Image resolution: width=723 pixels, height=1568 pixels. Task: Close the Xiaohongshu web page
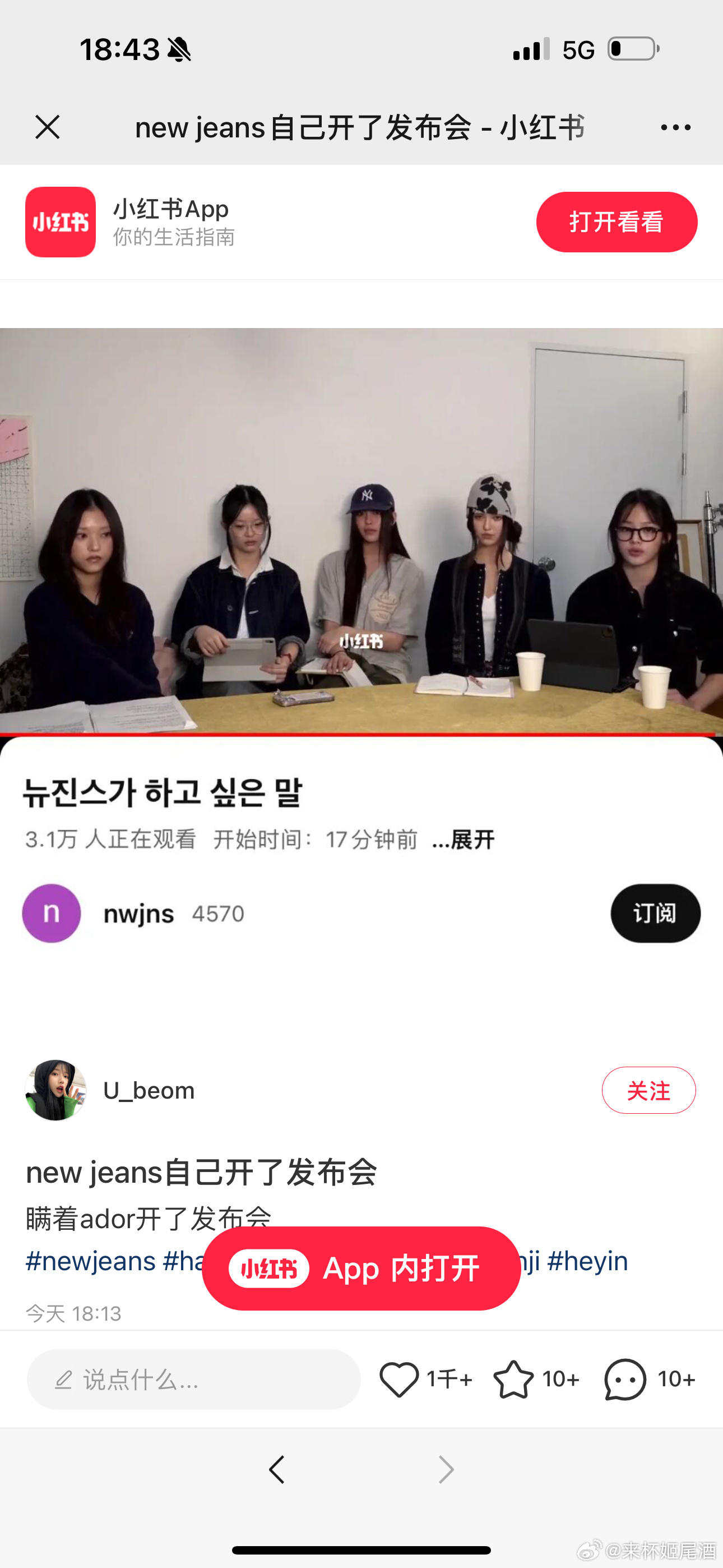pos(48,127)
